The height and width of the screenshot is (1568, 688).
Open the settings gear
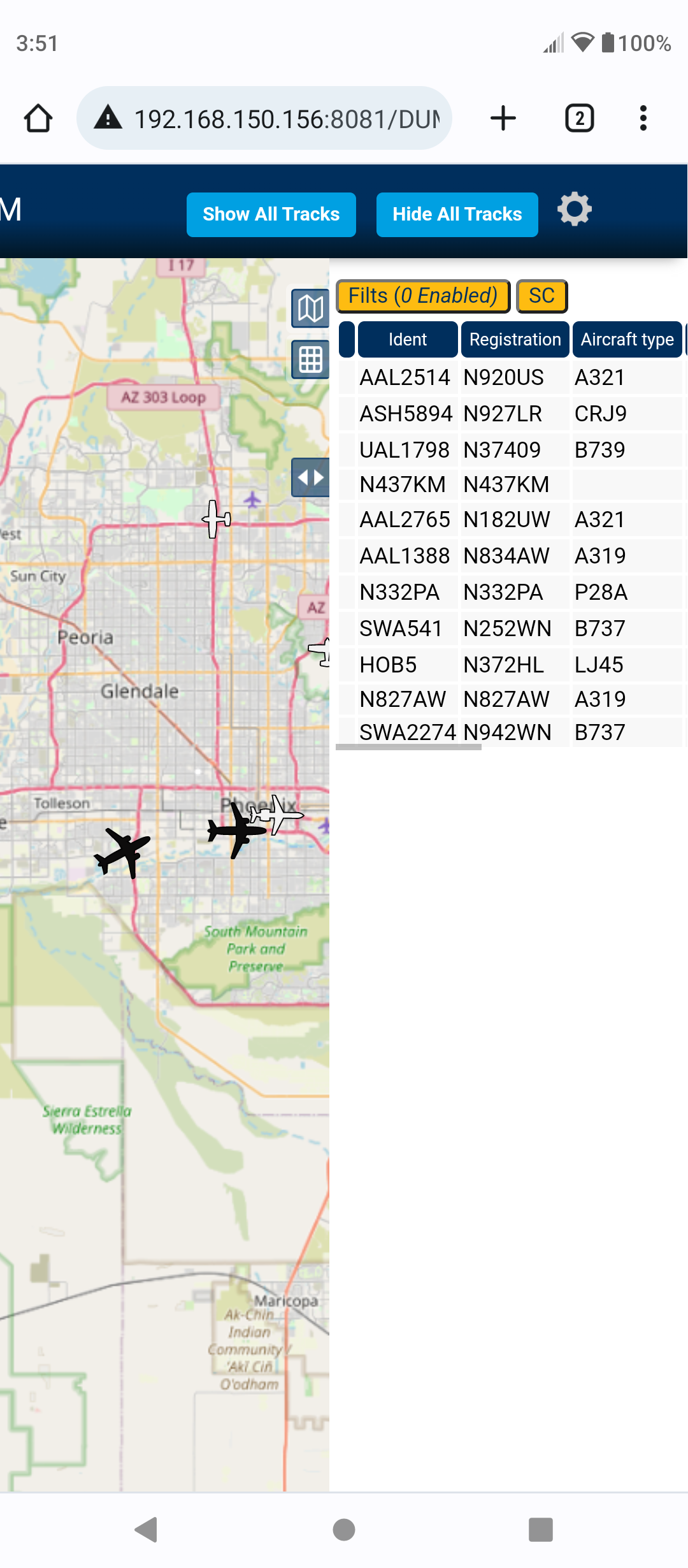click(575, 209)
